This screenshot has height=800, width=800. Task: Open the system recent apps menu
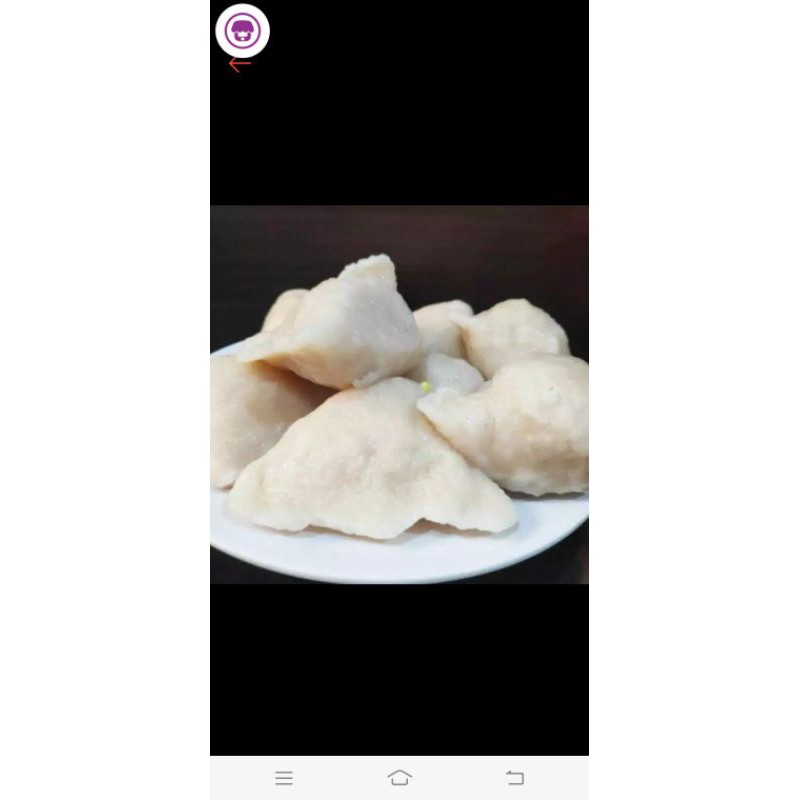(284, 778)
